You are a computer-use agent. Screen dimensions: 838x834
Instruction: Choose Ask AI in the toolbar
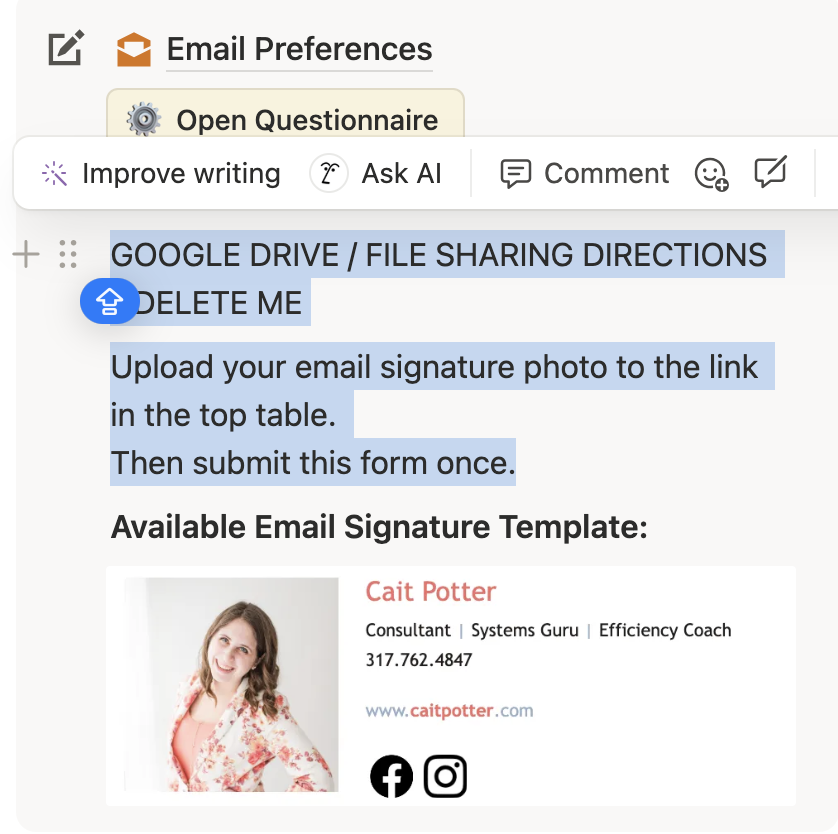click(376, 174)
